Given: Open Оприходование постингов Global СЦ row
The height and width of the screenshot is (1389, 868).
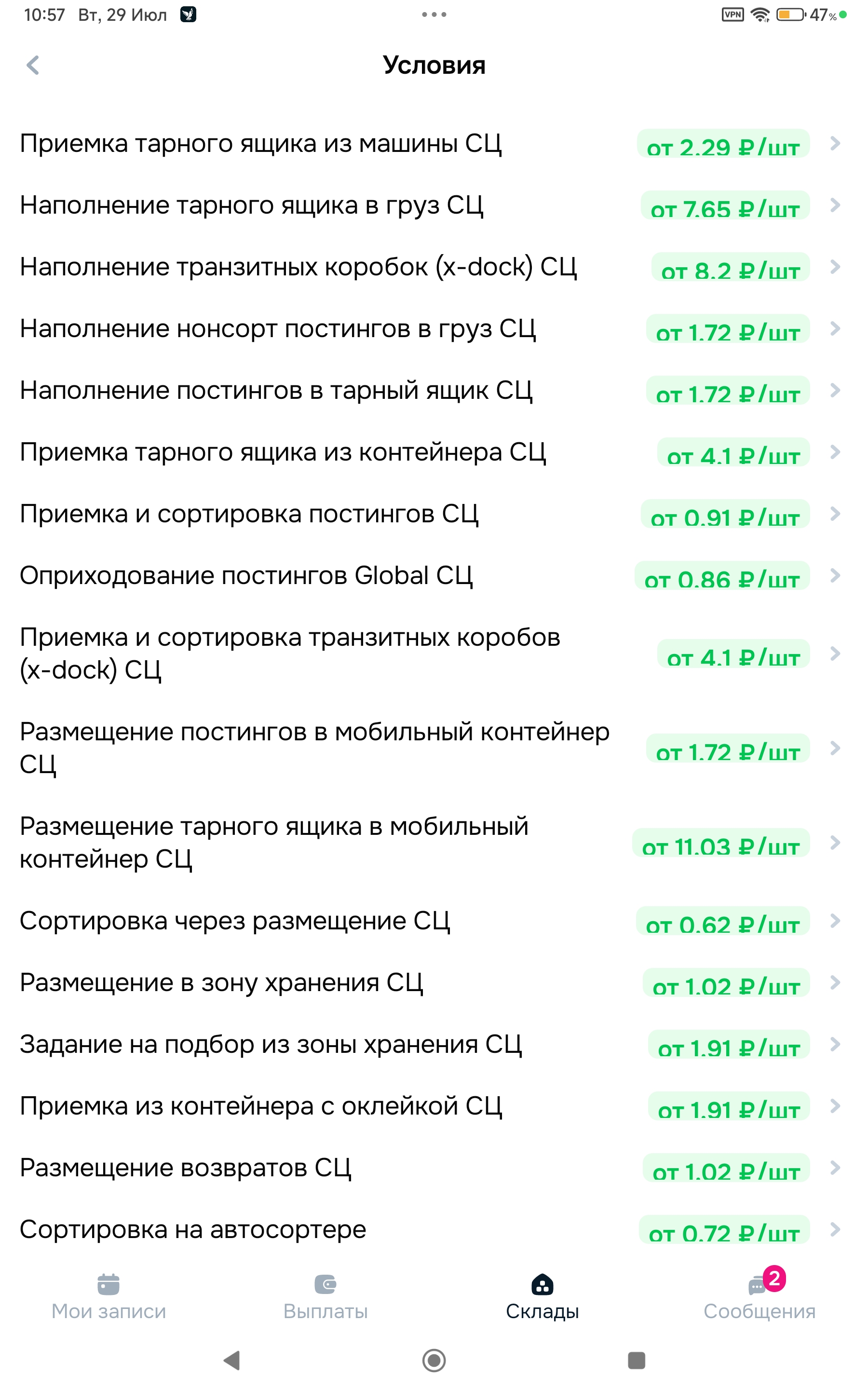Looking at the screenshot, I should click(x=434, y=576).
